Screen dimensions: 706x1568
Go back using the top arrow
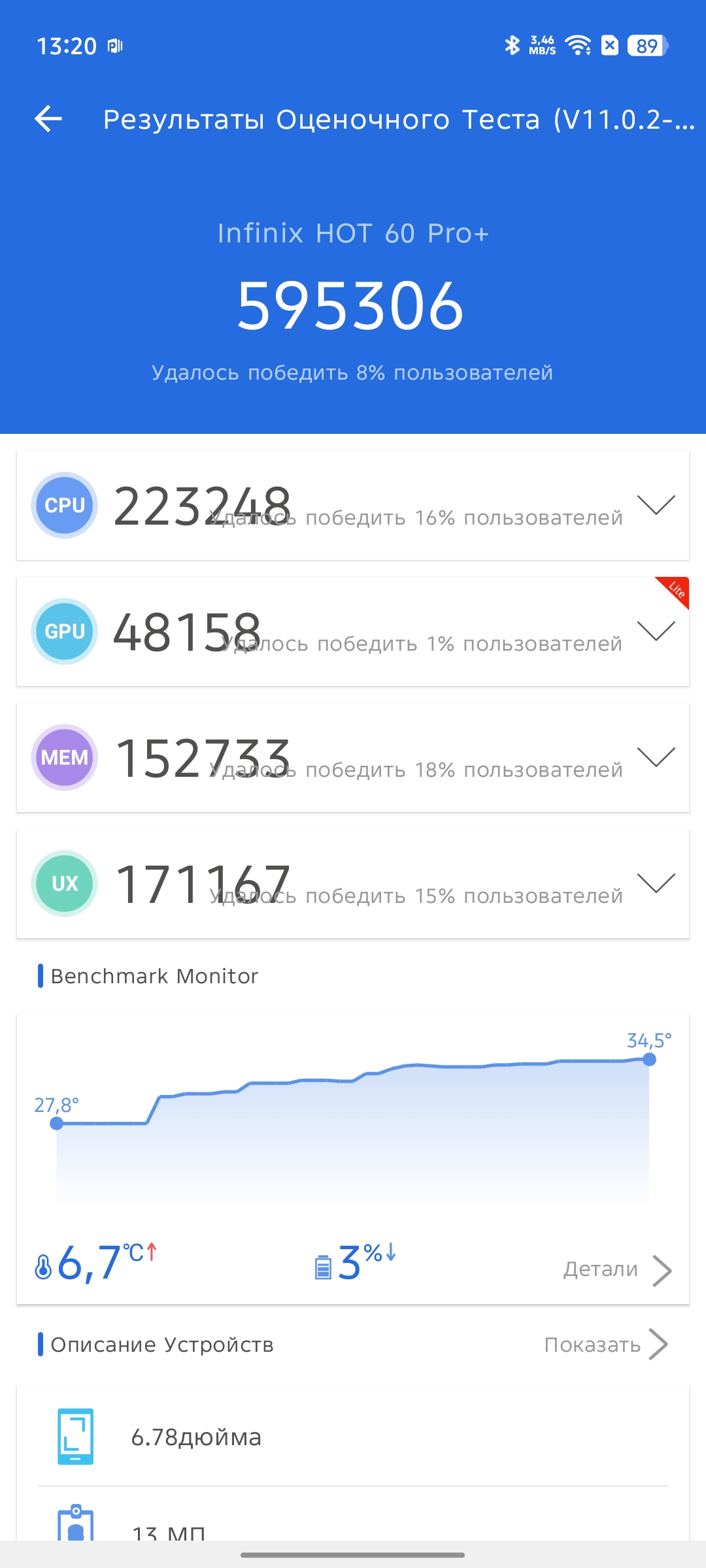coord(48,119)
